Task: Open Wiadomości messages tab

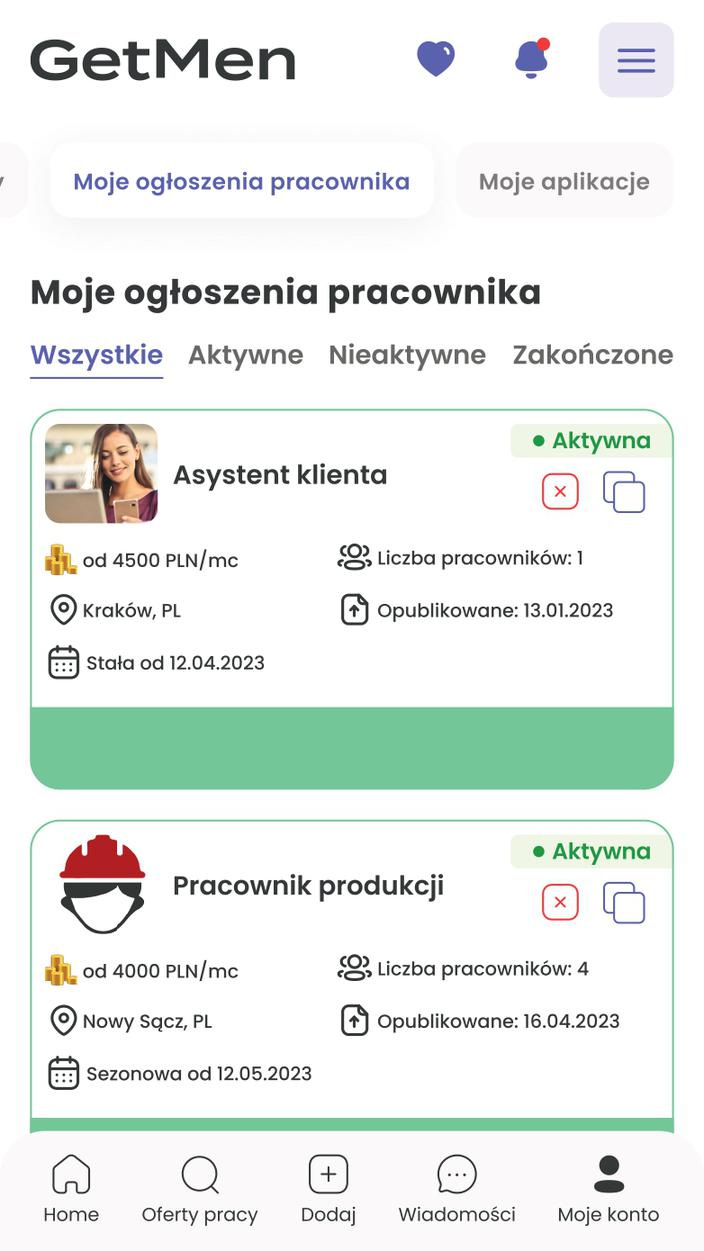Action: 457,1190
